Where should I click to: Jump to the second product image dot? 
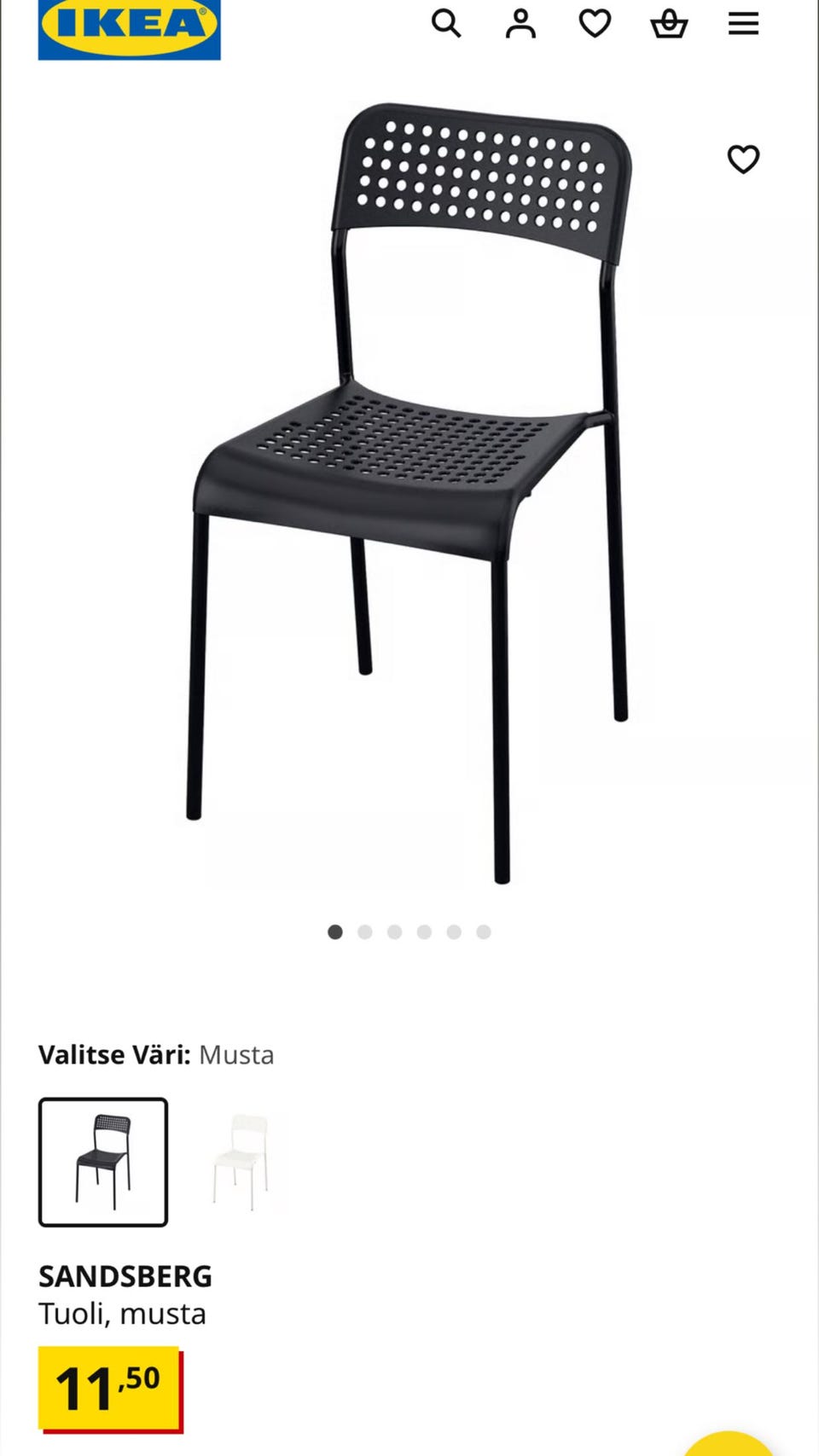pos(365,932)
